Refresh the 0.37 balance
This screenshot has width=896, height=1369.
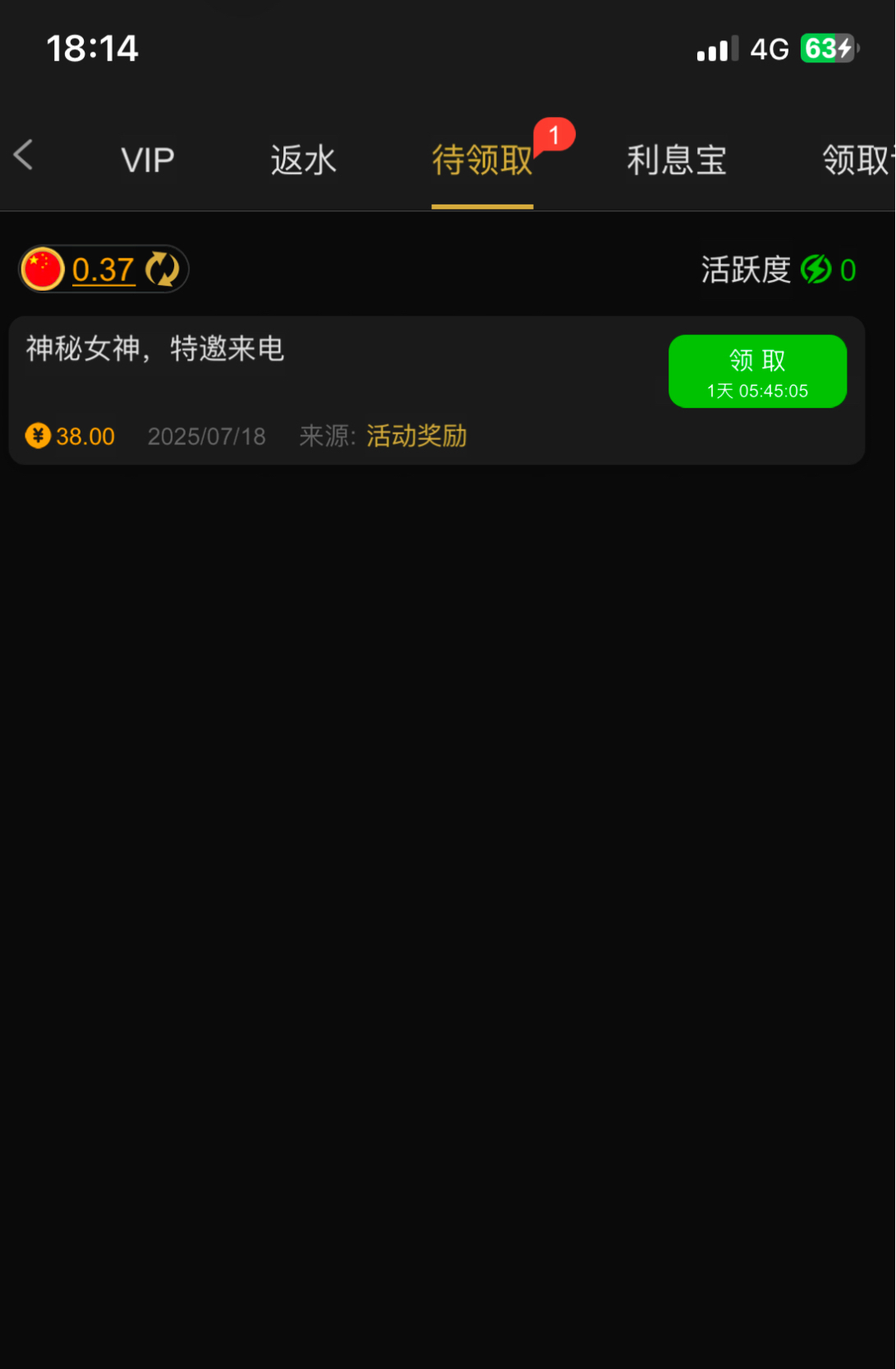(162, 269)
